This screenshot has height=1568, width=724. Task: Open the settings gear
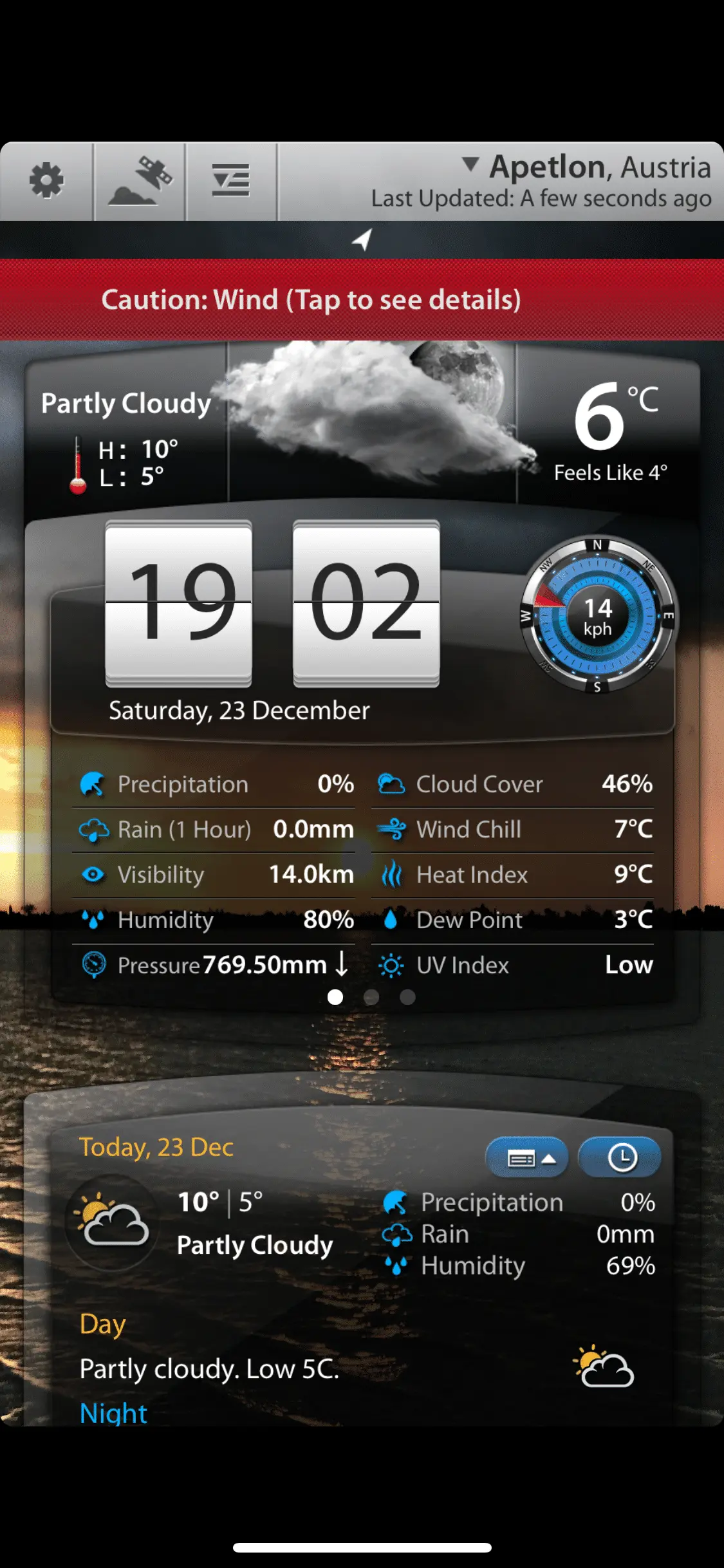[x=46, y=181]
